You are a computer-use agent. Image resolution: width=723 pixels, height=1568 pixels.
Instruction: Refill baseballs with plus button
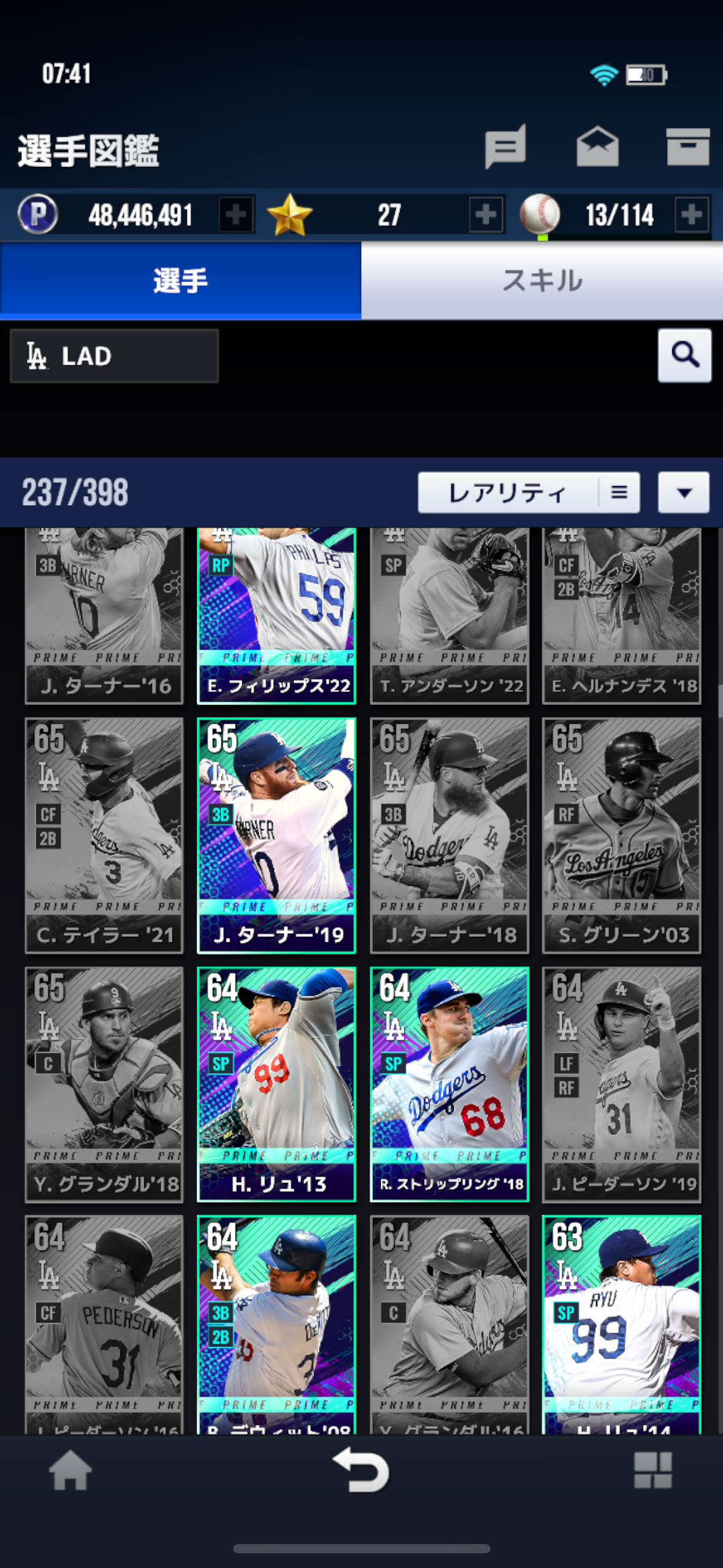pyautogui.click(x=692, y=215)
